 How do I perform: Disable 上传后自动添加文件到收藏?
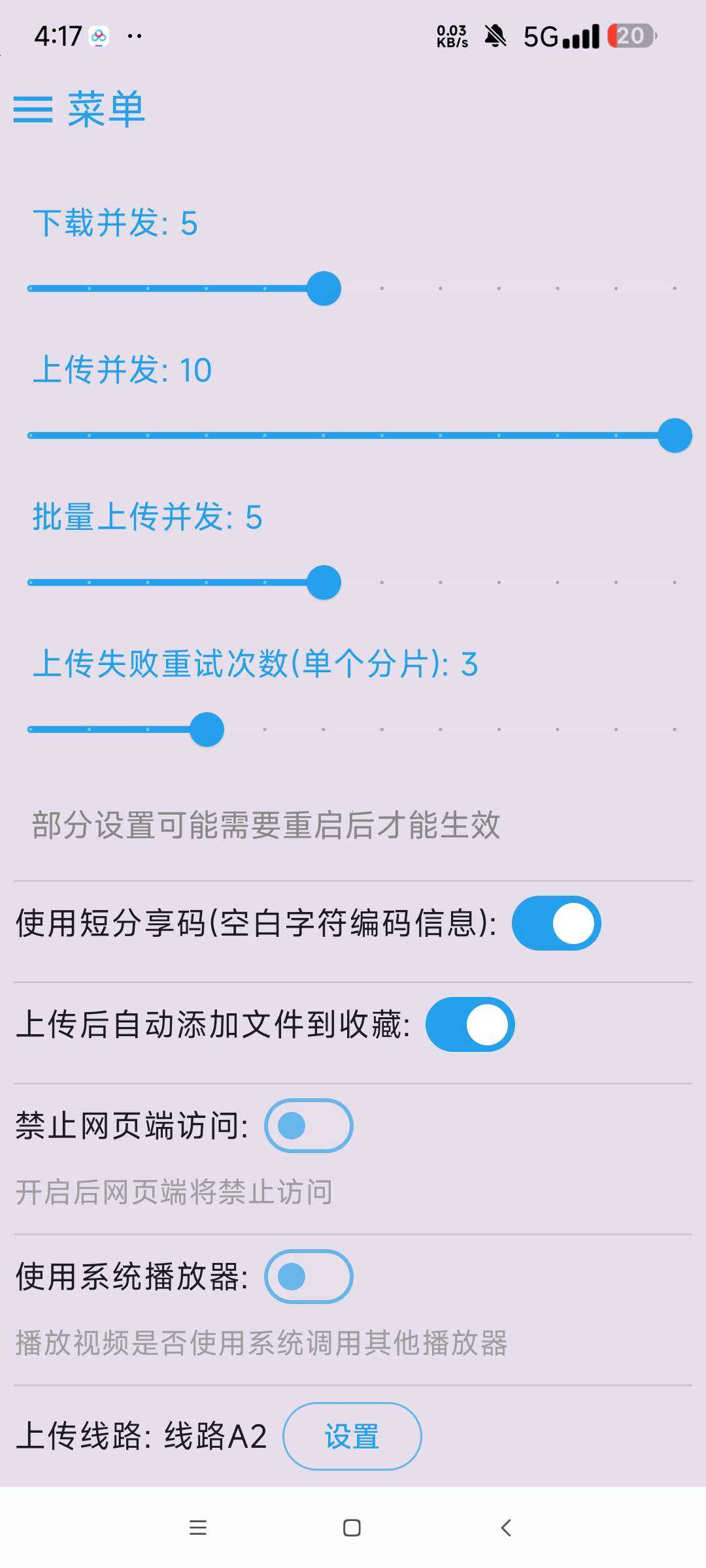(x=470, y=1024)
